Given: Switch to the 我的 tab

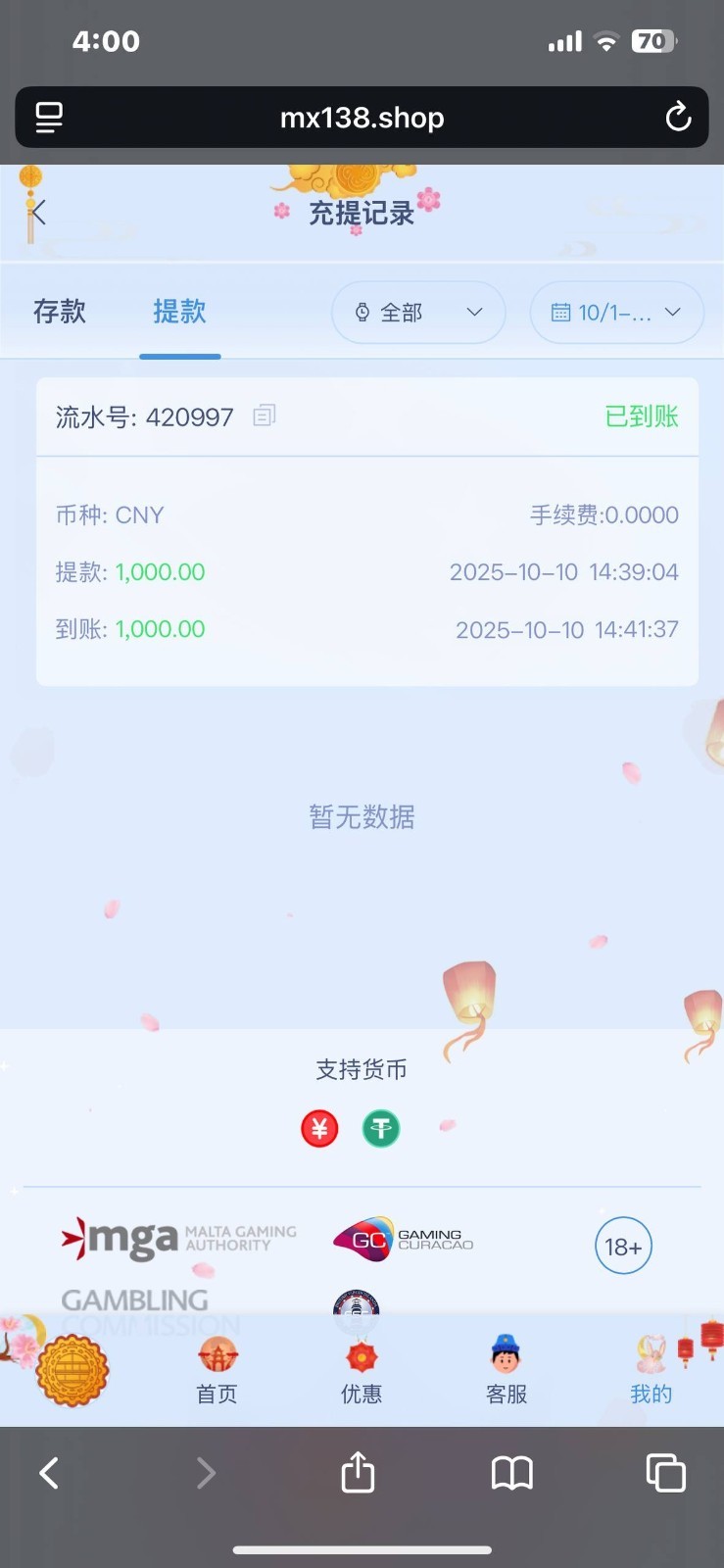Looking at the screenshot, I should (651, 1372).
